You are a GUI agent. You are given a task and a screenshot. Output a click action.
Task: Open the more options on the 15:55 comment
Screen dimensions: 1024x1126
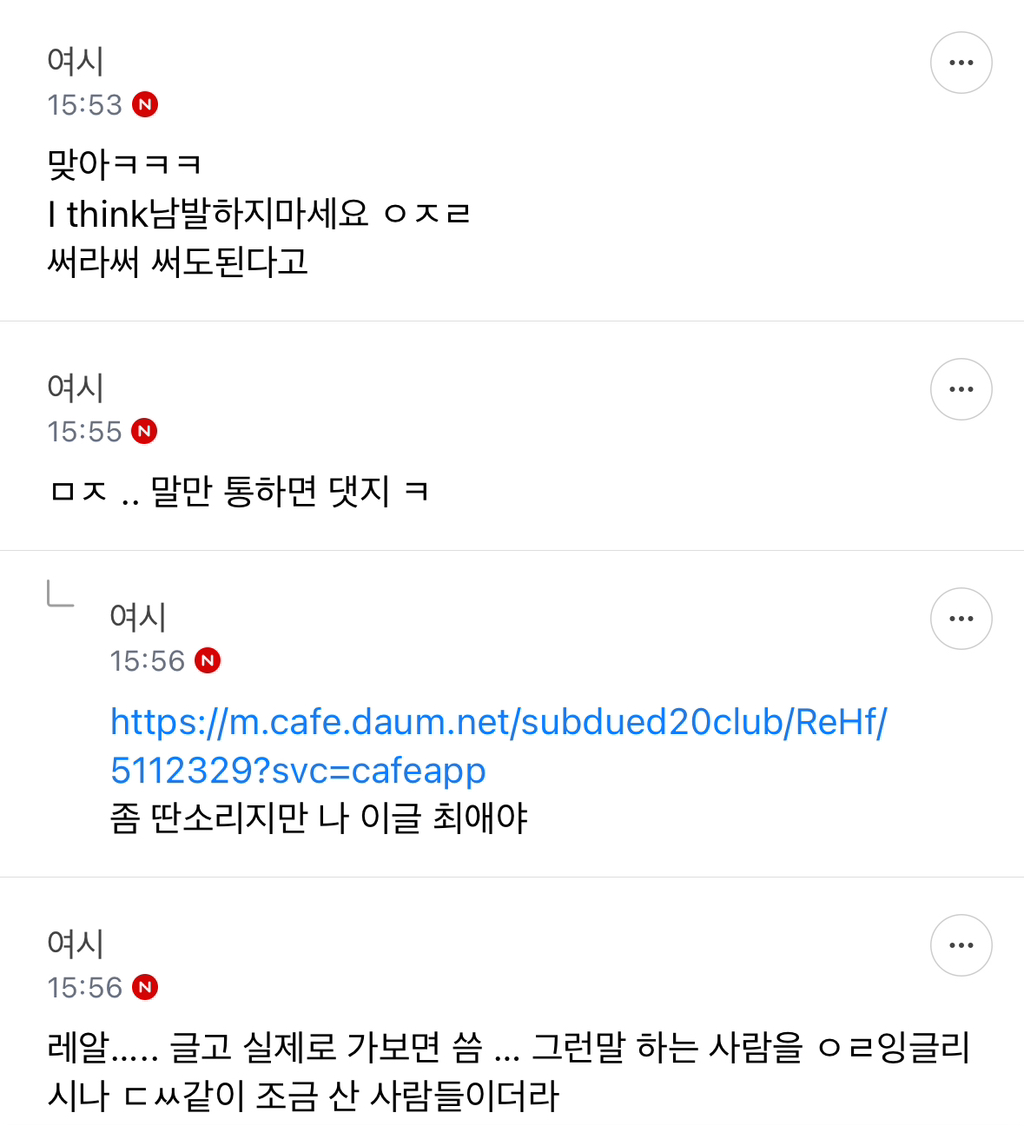click(x=961, y=389)
